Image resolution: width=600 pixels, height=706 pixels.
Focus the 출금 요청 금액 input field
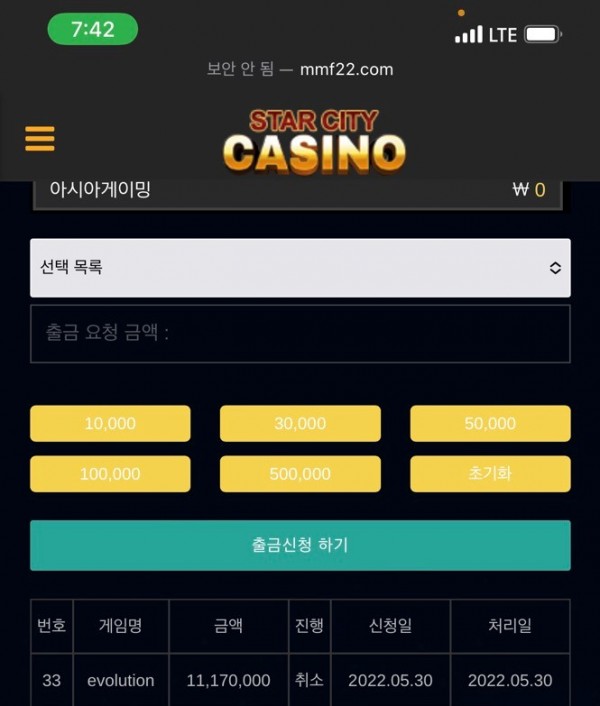point(300,333)
